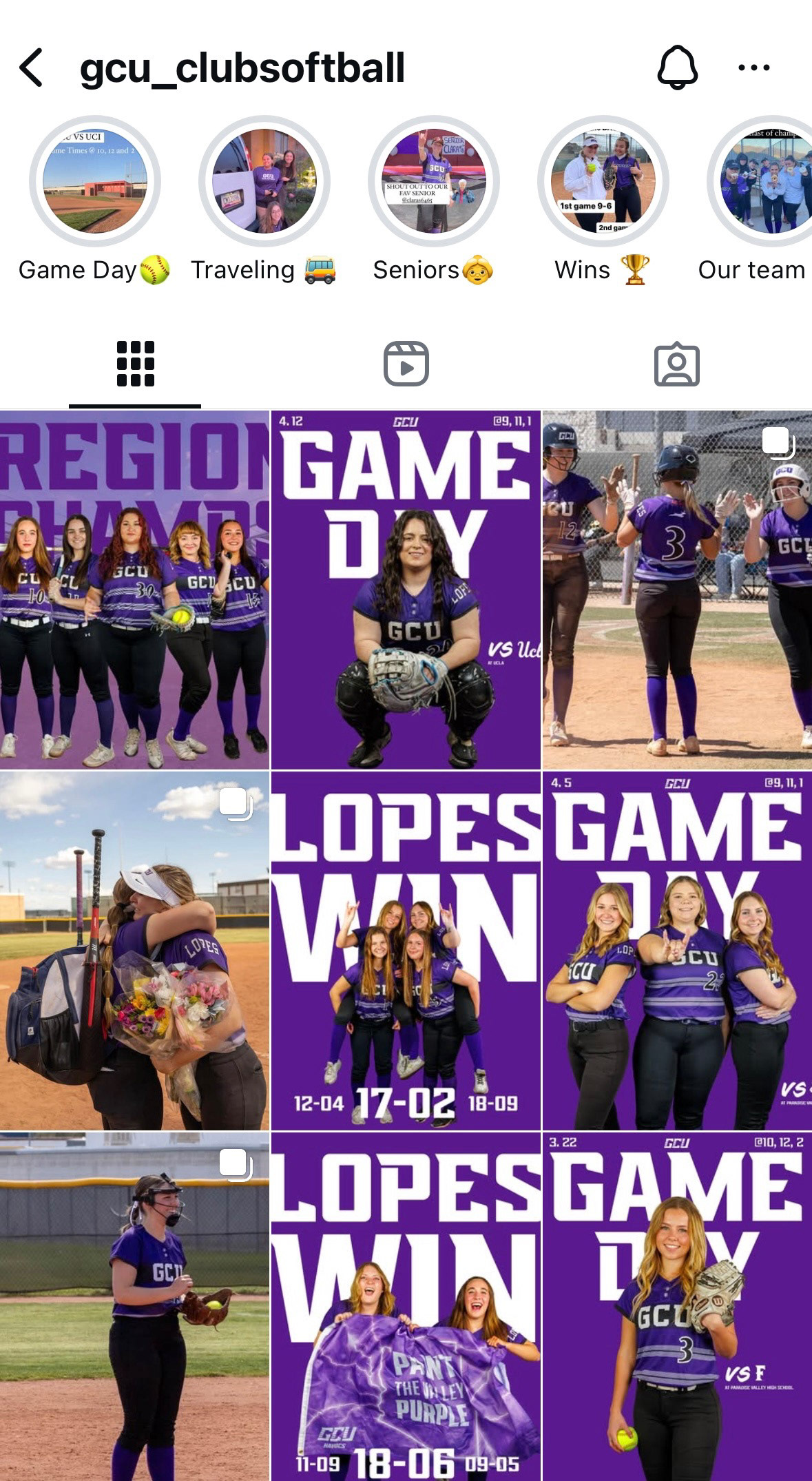Open the hugging with flowers post
Screen dimensions: 812x1481
(x=134, y=951)
